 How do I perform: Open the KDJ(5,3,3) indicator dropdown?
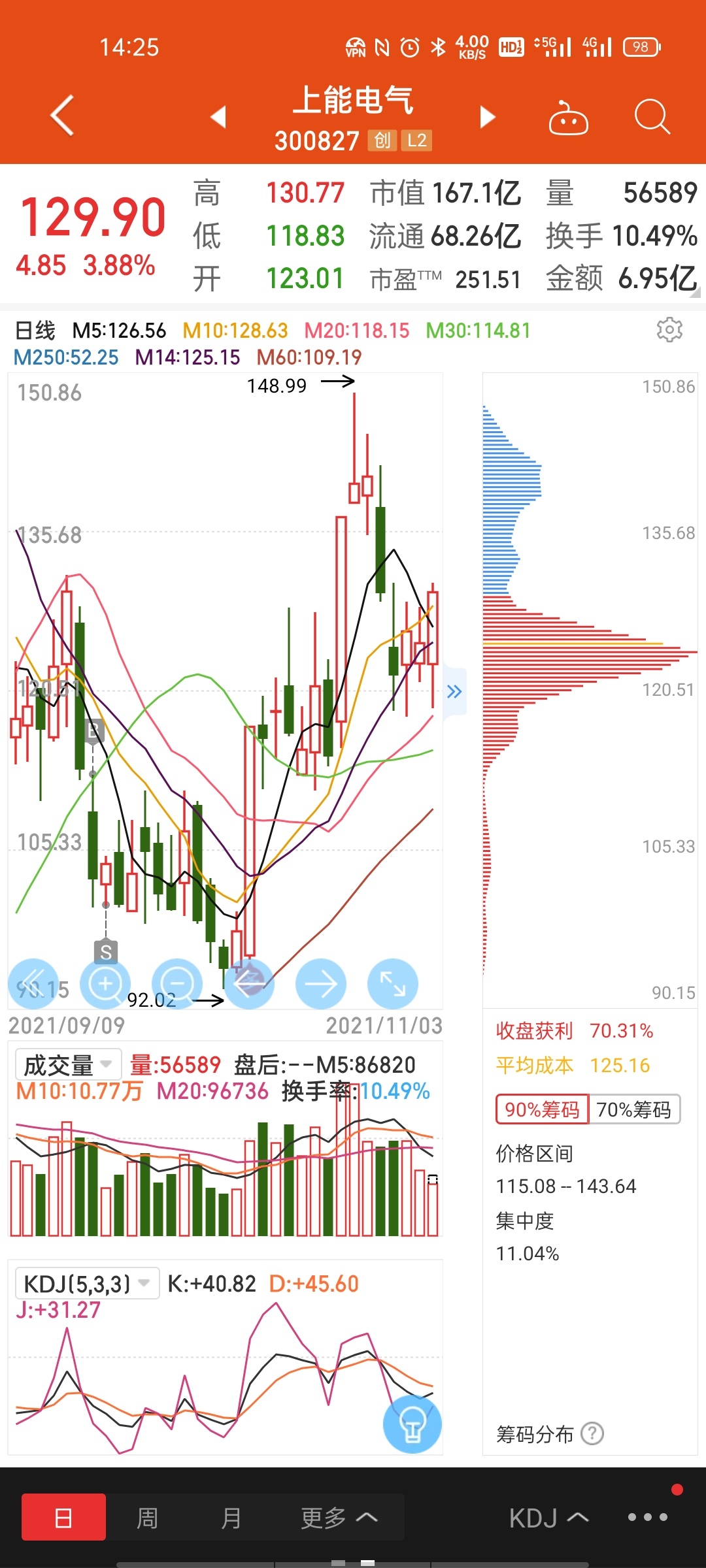coord(88,1284)
